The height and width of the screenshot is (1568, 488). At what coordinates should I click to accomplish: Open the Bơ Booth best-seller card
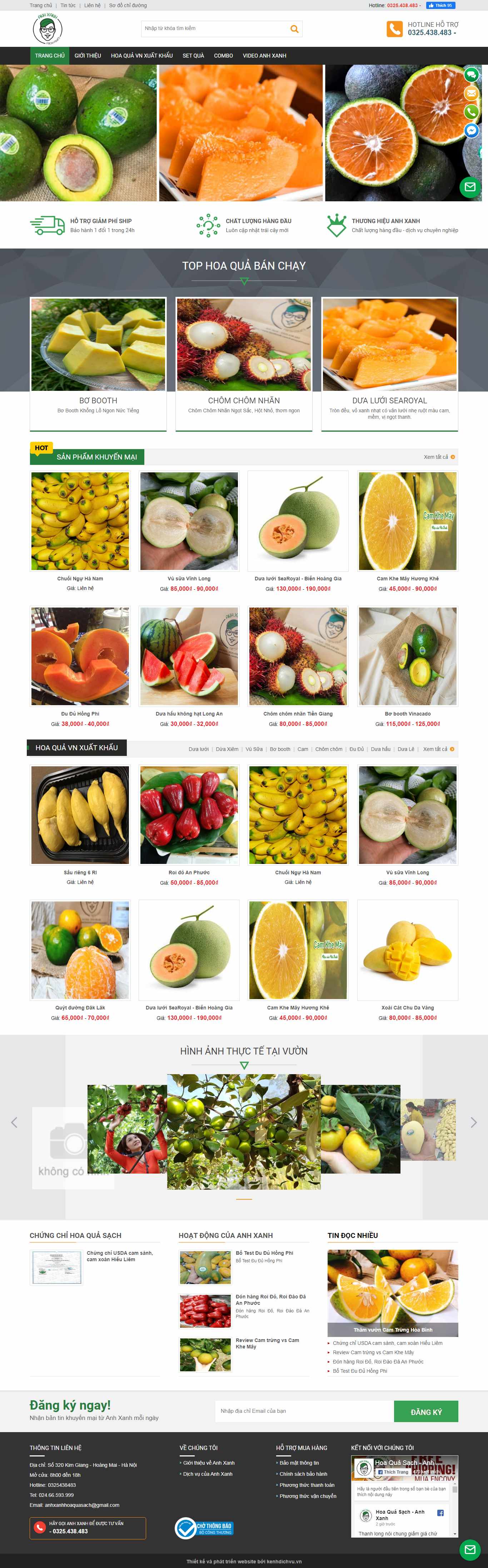point(98,363)
